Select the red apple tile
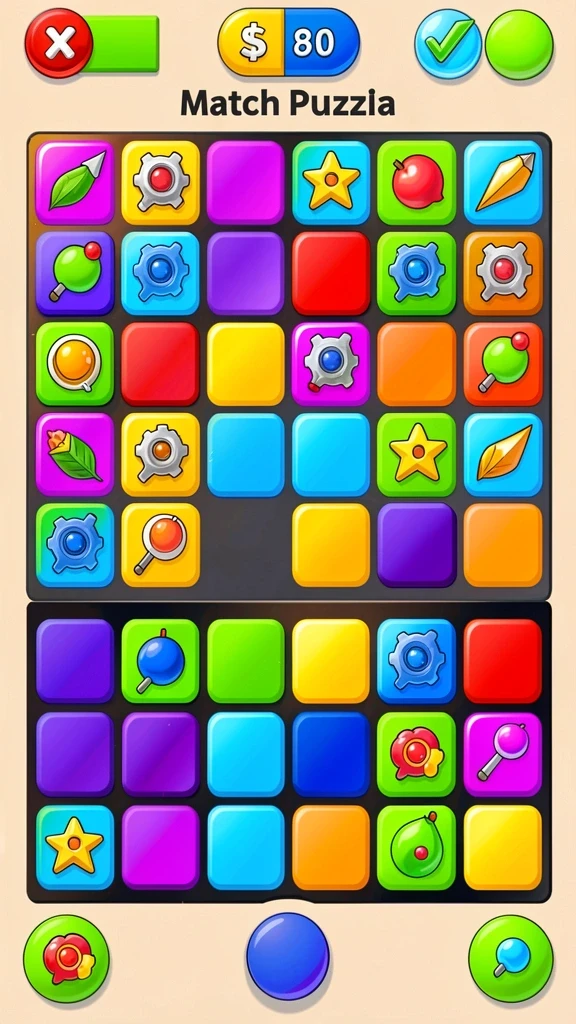The width and height of the screenshot is (576, 1024). (x=417, y=183)
